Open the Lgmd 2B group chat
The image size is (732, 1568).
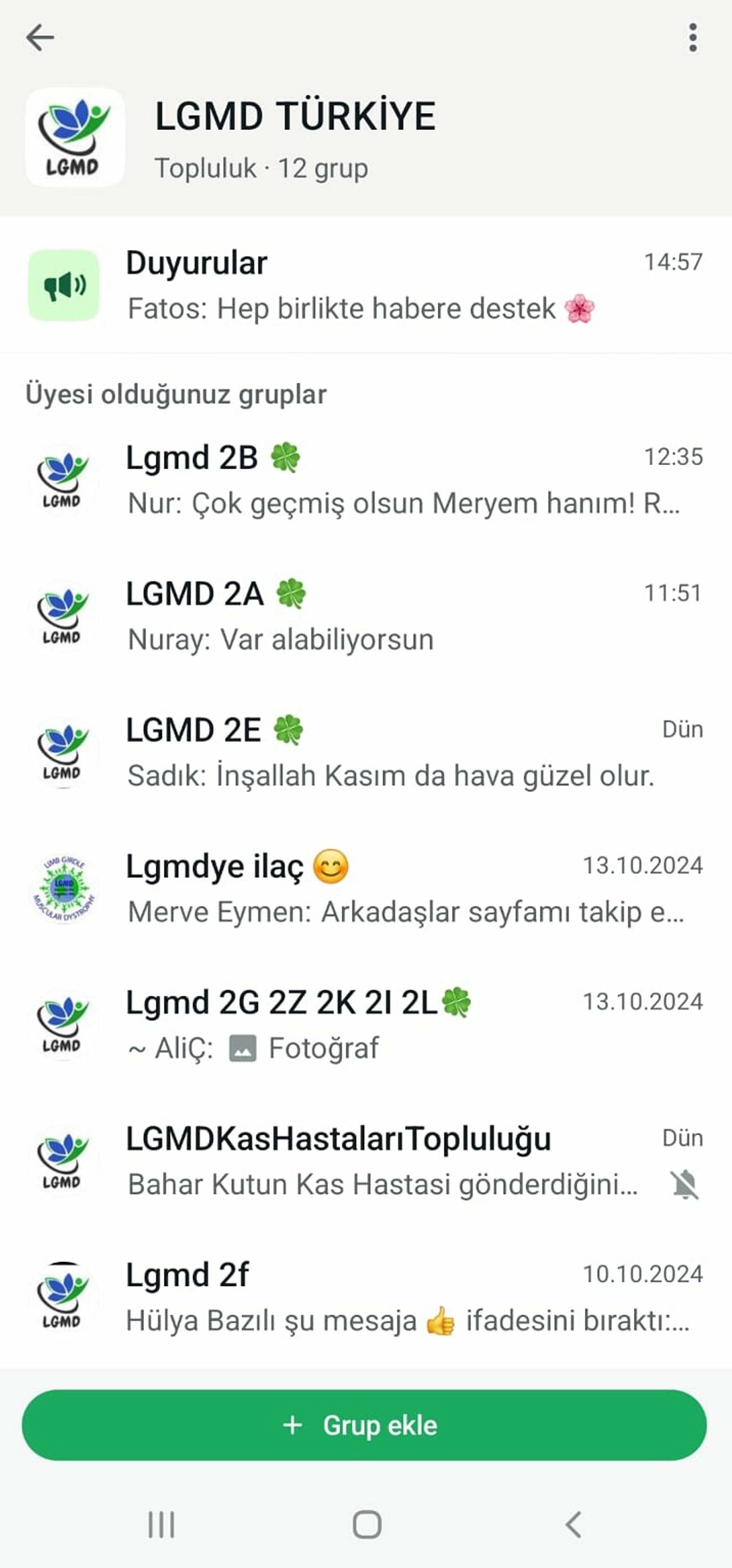[366, 480]
